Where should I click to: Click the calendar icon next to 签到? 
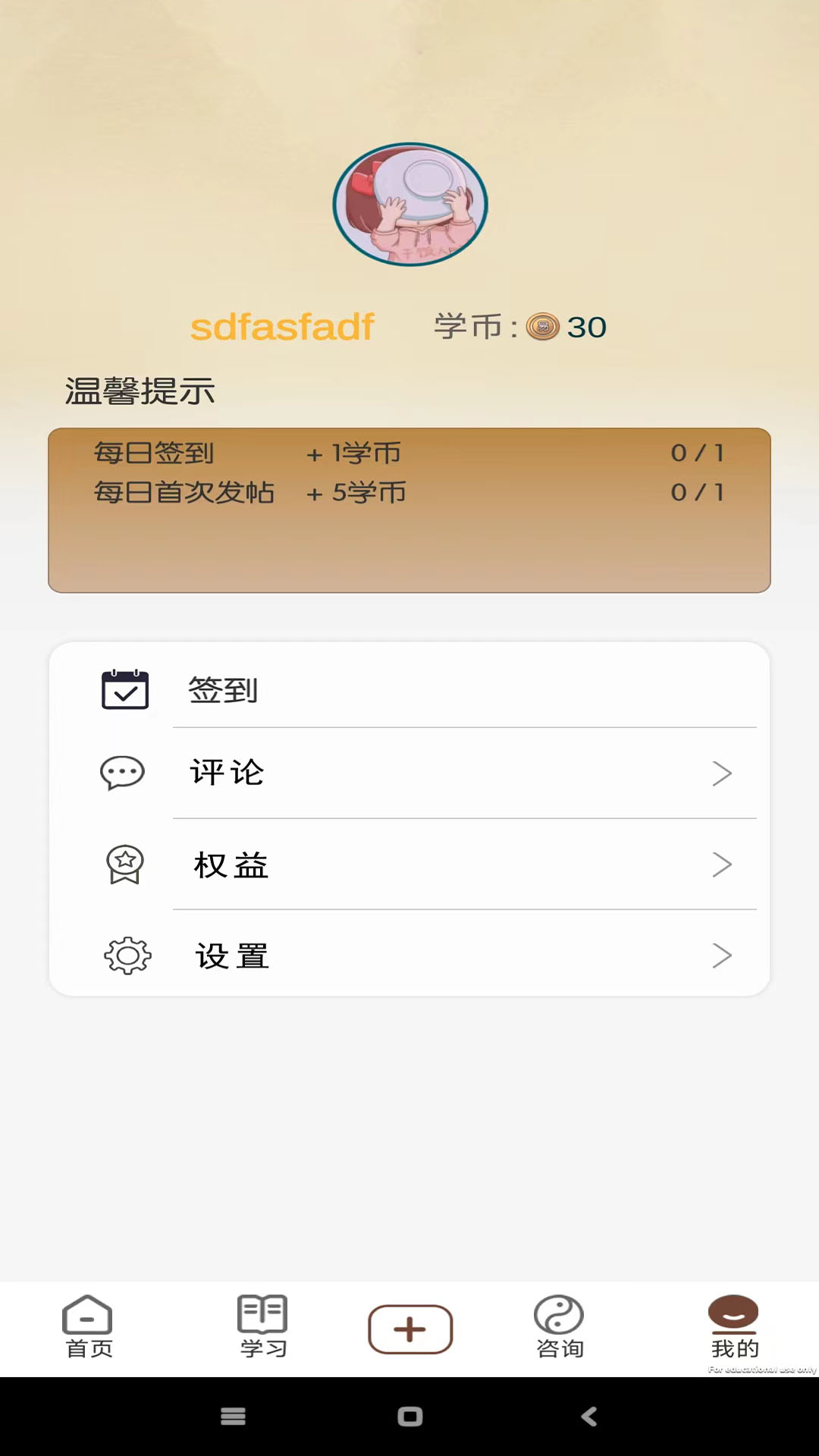point(126,689)
